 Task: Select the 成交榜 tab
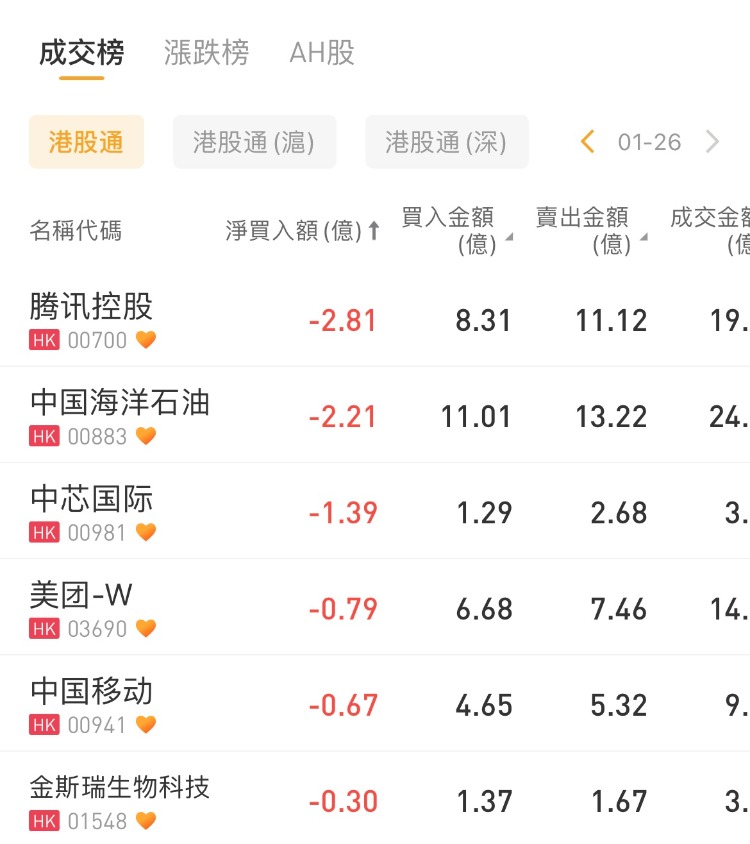(81, 53)
